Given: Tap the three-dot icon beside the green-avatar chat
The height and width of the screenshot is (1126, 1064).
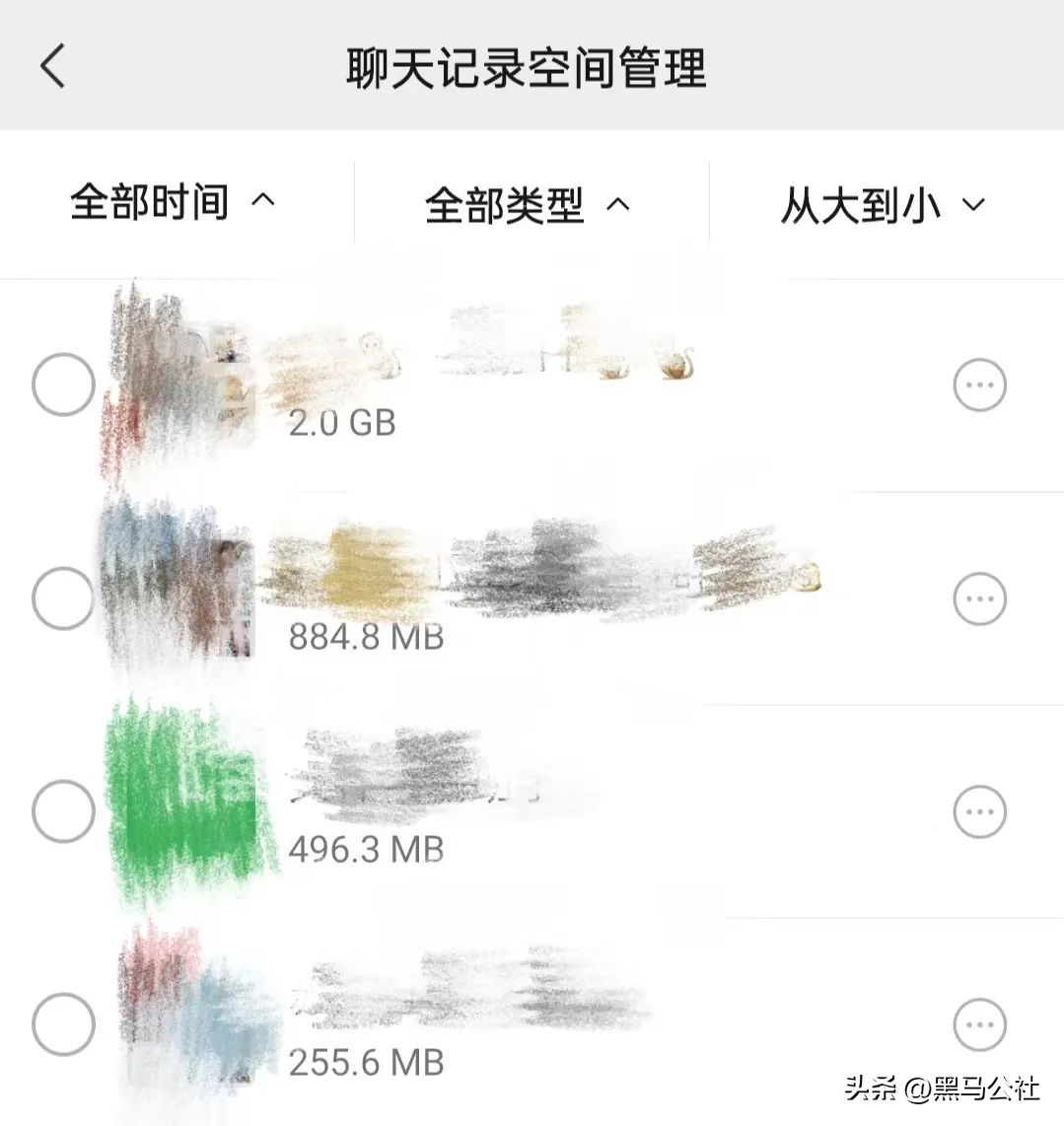Looking at the screenshot, I should (979, 810).
